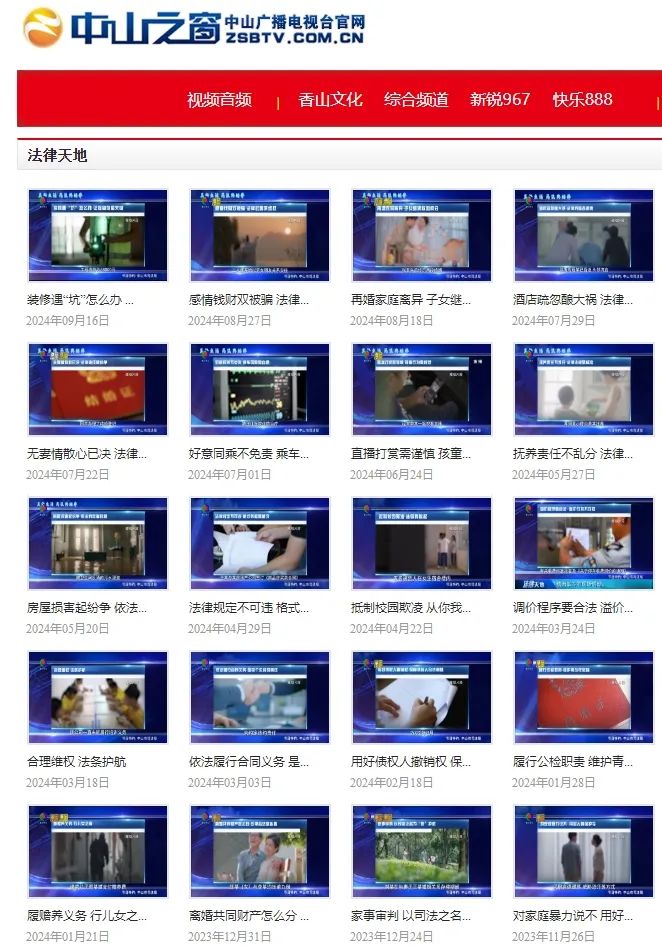Viewport: 662px width, 949px height.
Task: Open the 新锐967 channel
Action: [500, 99]
